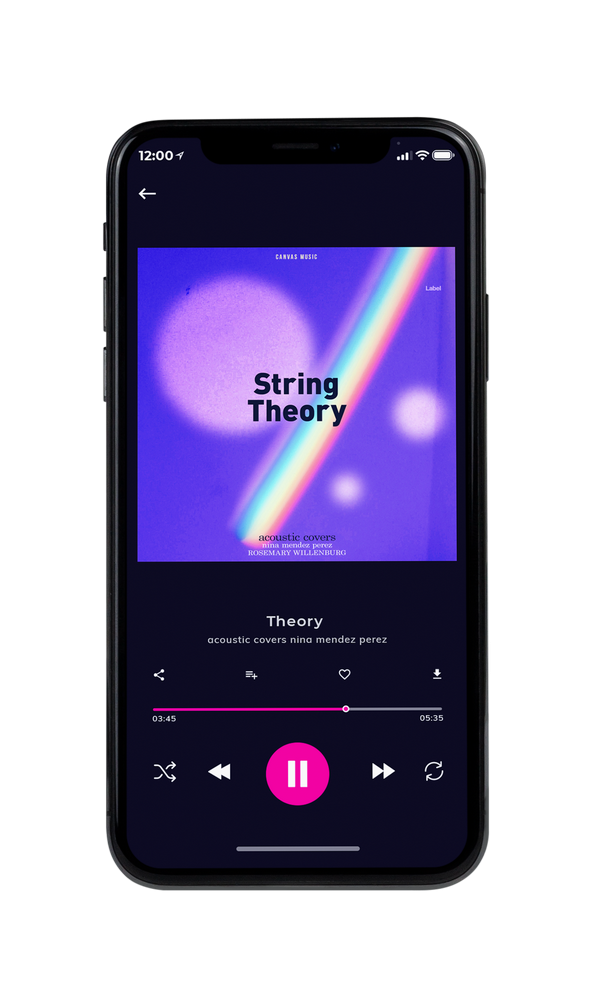Viewport: 600px width, 1000px height.
Task: Tap the playback progress bar
Action: (x=297, y=709)
